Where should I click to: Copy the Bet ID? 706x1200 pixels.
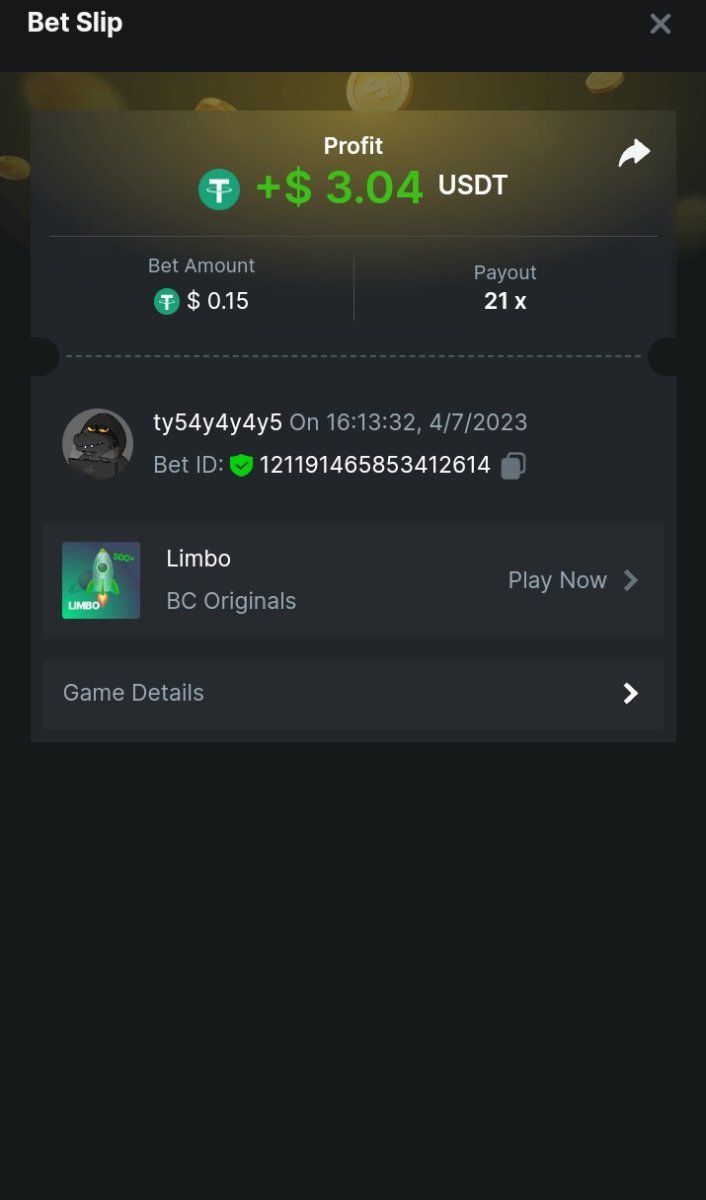513,465
